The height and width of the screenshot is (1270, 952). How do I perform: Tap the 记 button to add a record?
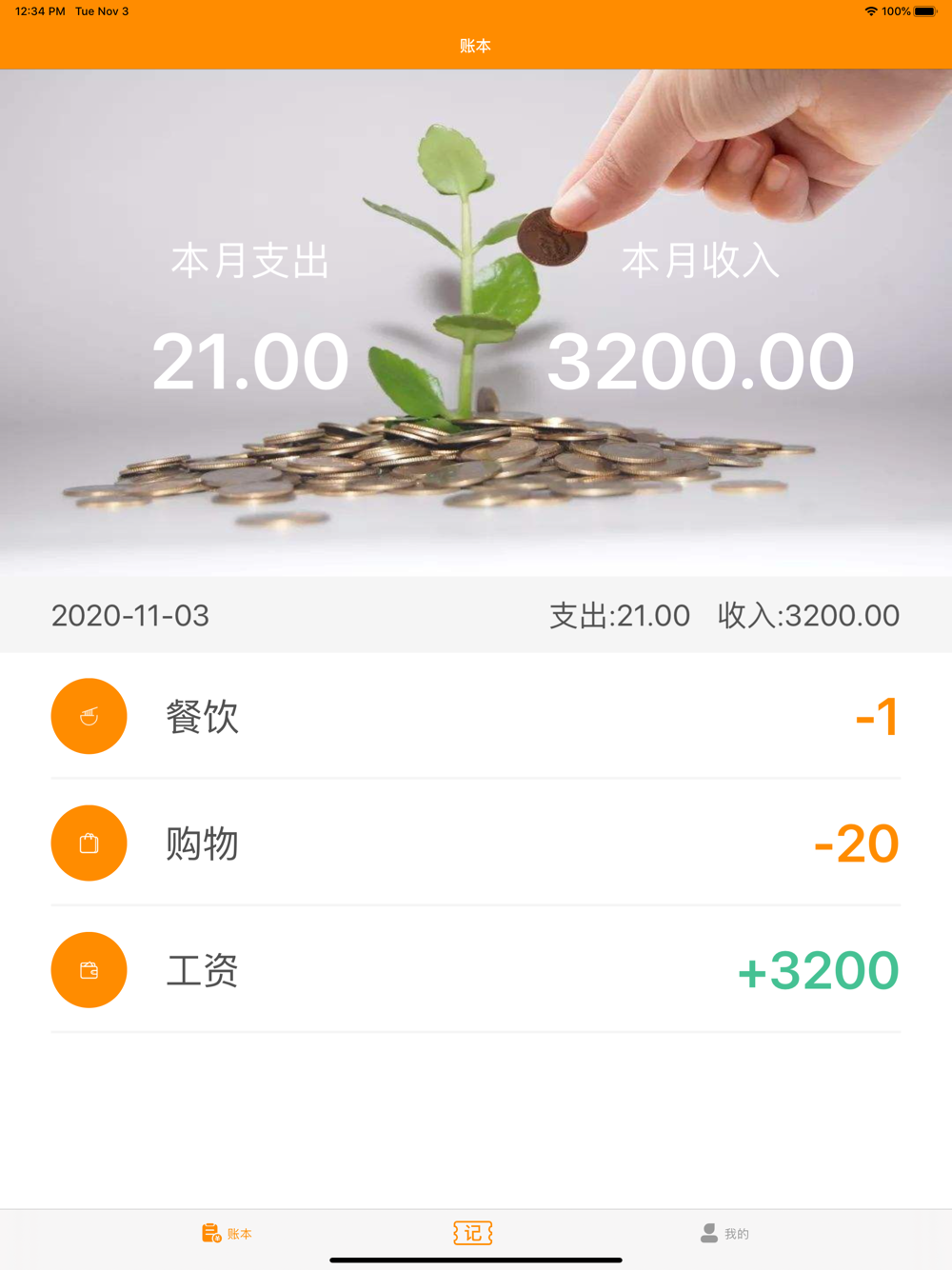tap(473, 1233)
